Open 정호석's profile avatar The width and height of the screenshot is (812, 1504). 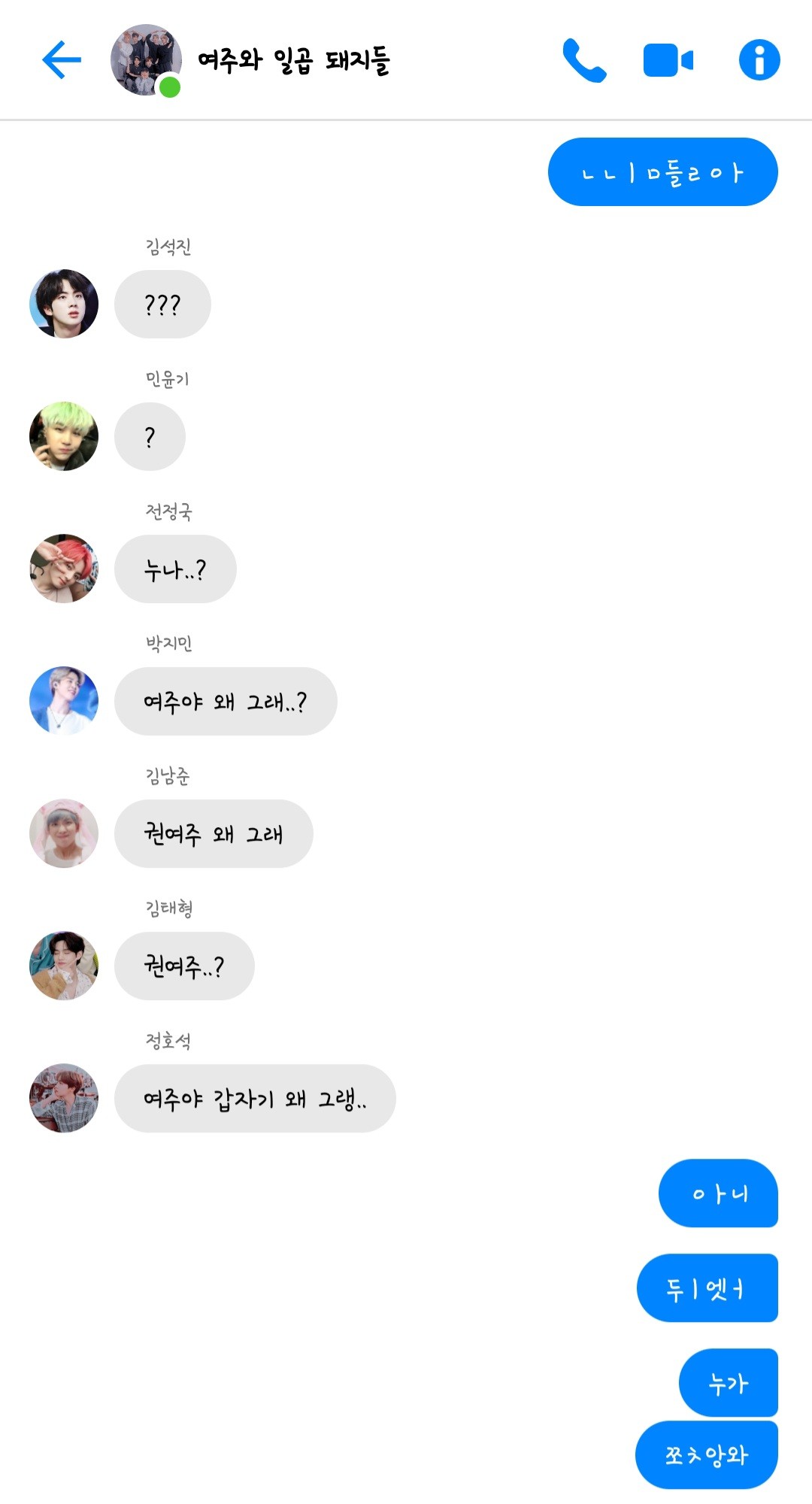(64, 1098)
